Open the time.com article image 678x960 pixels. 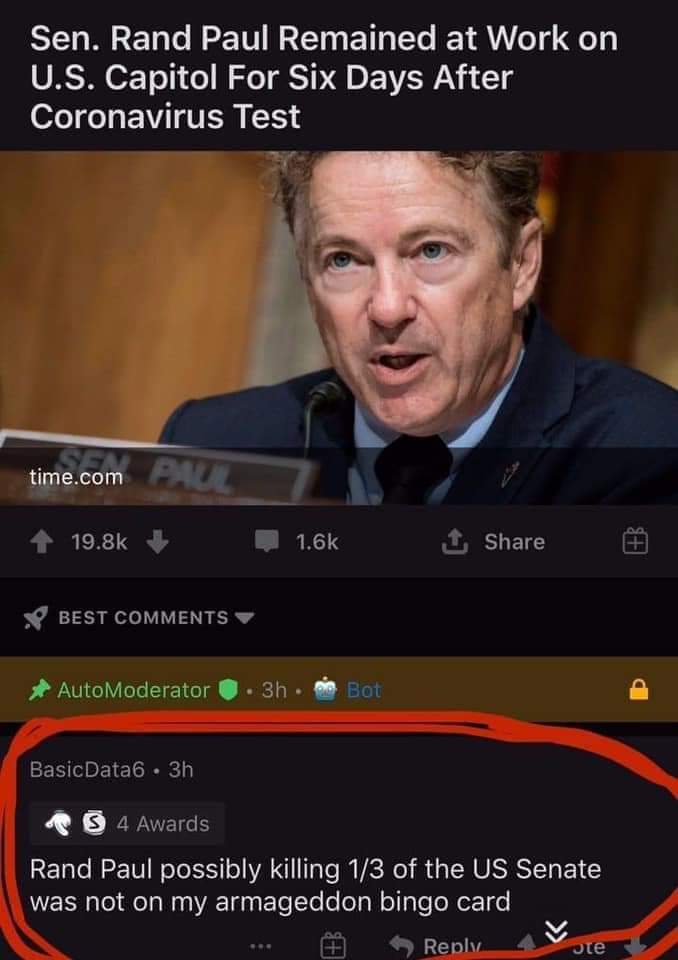pos(339,330)
